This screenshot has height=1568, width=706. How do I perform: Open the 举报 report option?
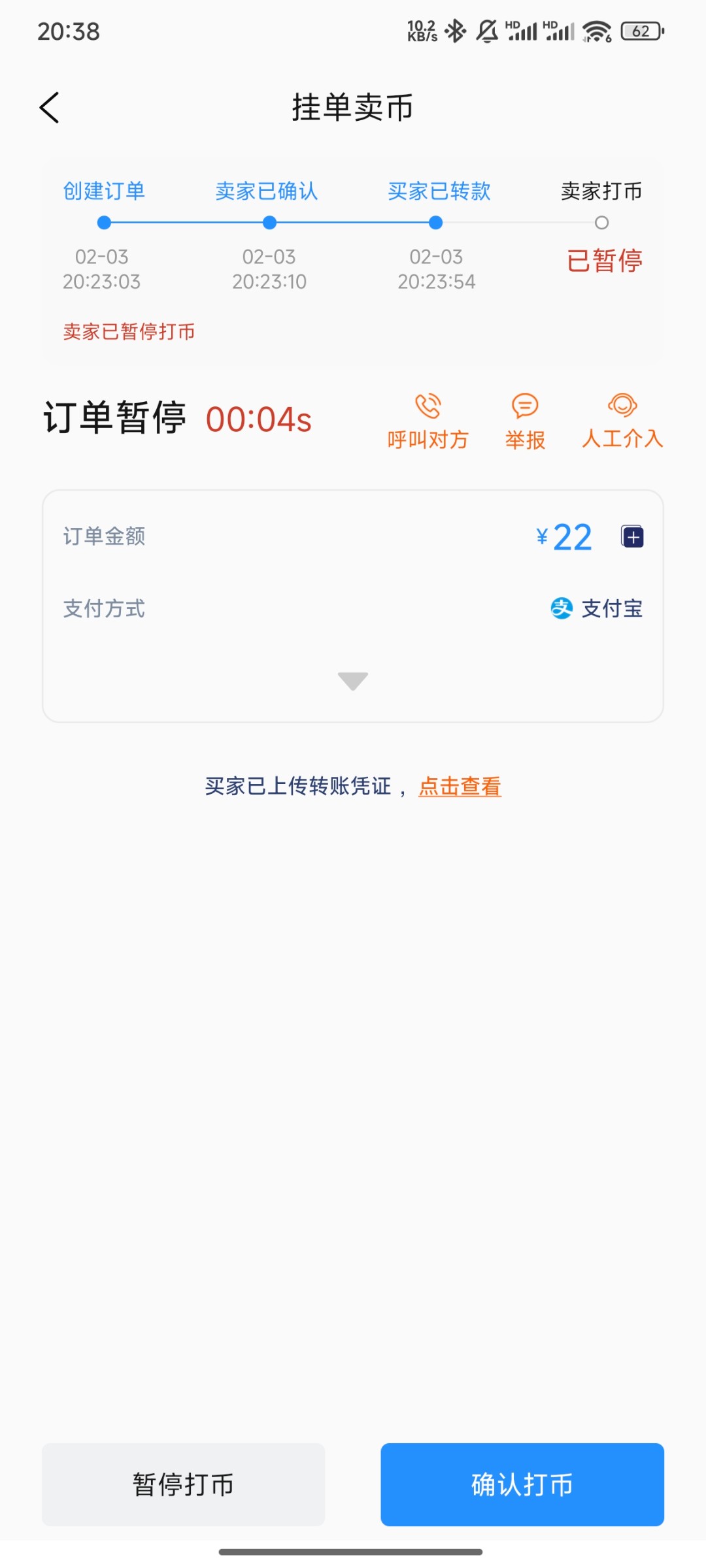[x=525, y=421]
